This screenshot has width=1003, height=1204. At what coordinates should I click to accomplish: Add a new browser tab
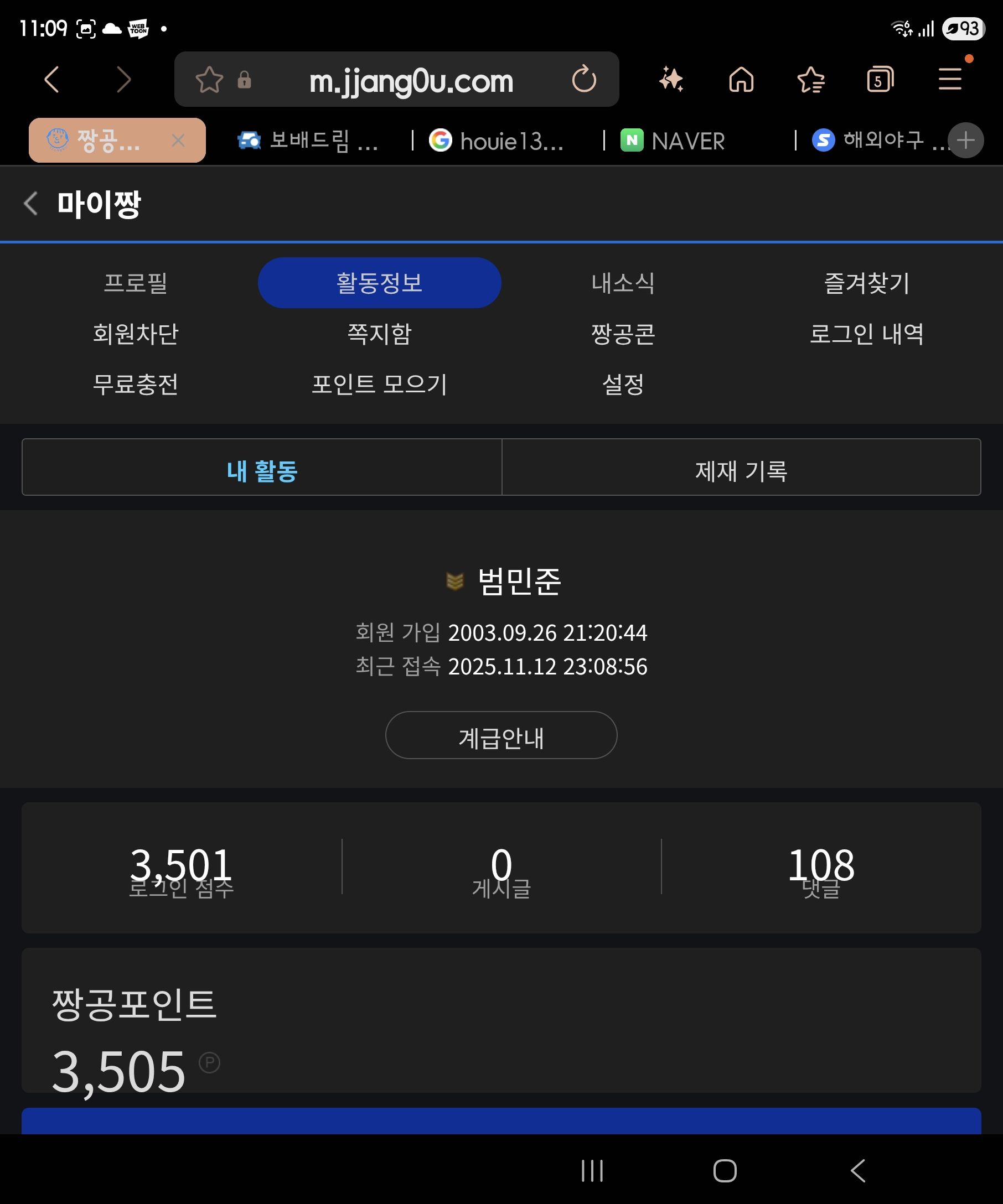[x=966, y=141]
